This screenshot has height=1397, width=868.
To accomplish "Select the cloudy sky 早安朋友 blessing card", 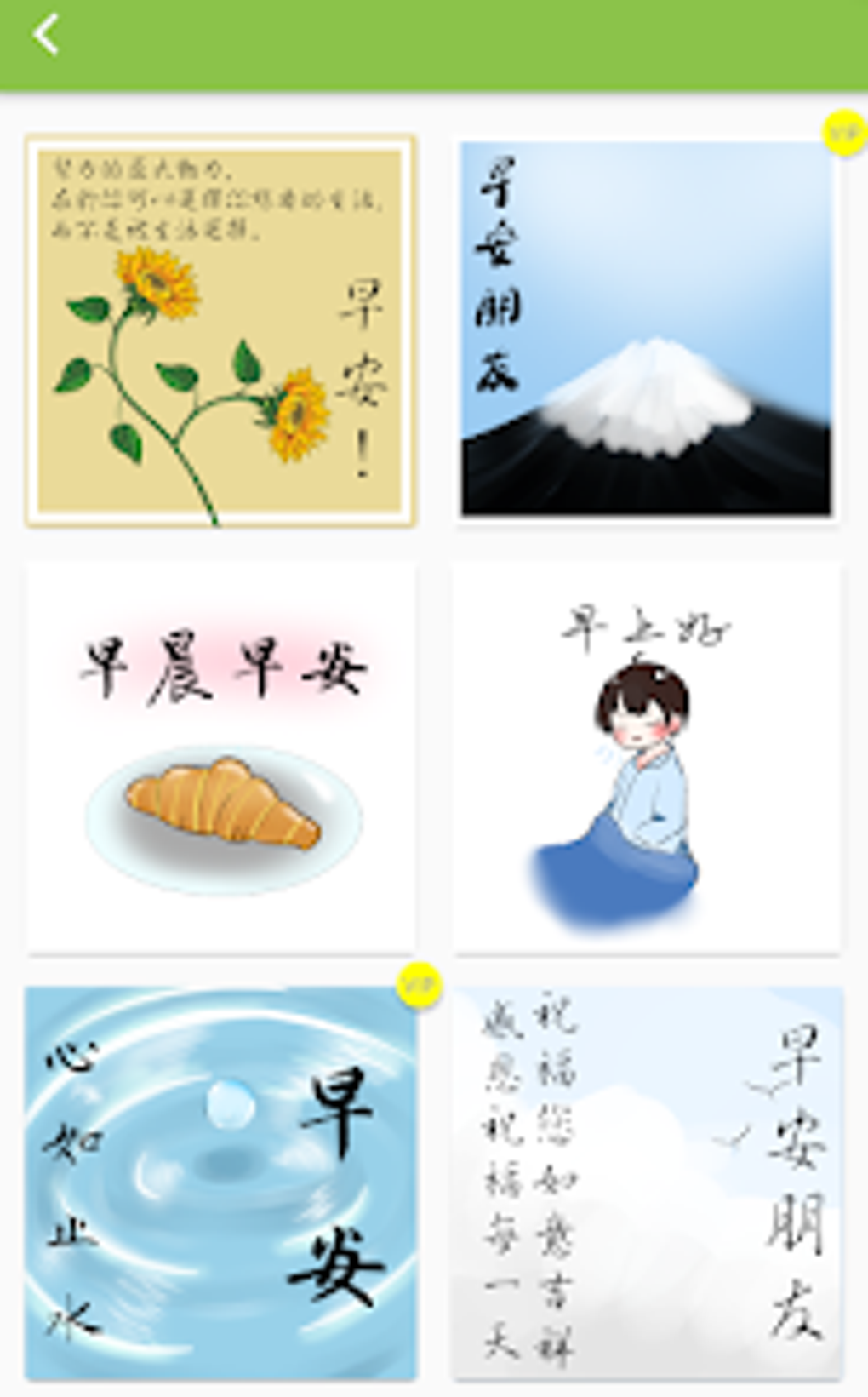I will (646, 1182).
